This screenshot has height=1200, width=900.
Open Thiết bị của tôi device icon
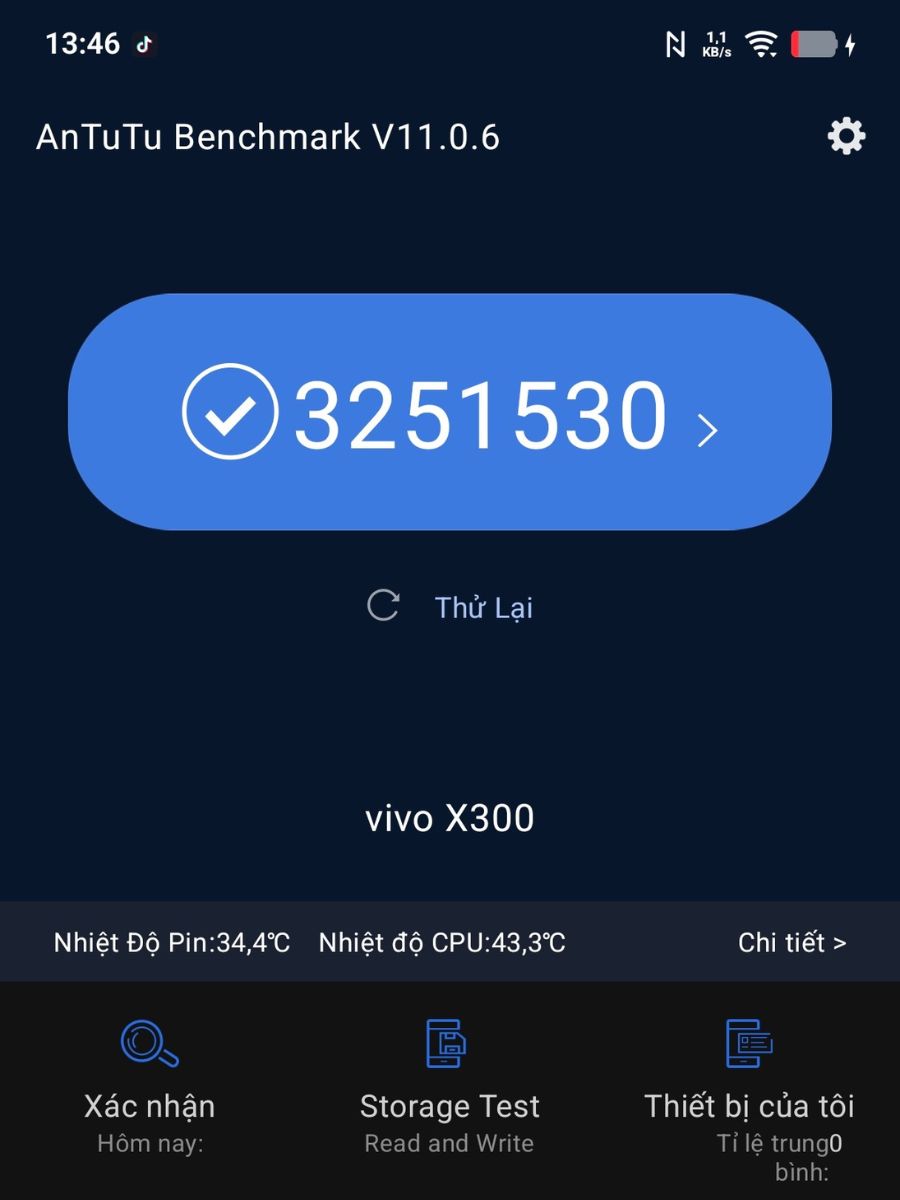coord(748,1042)
